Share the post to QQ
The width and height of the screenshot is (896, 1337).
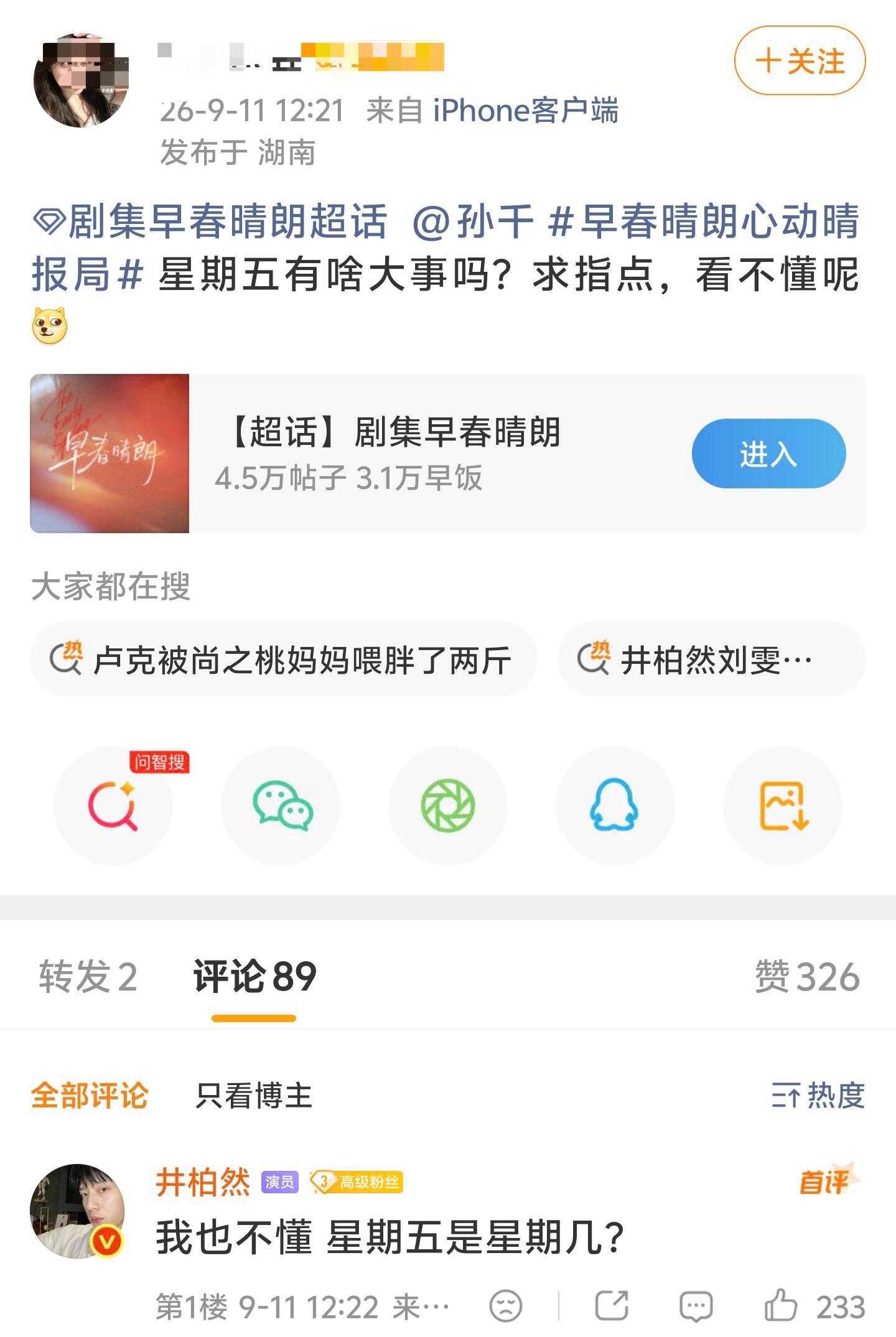coord(615,806)
